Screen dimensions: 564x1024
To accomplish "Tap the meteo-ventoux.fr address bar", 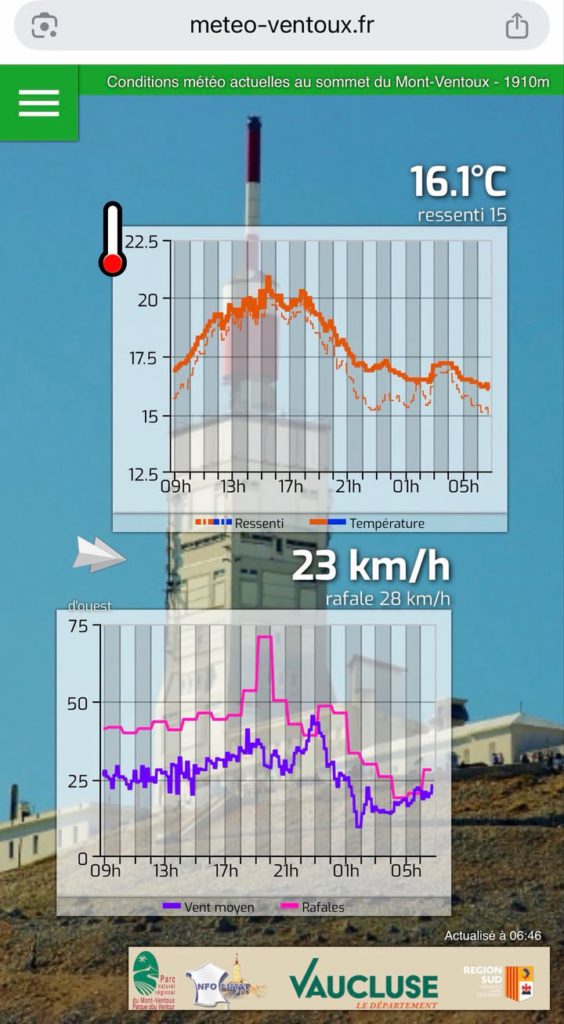I will pos(281,25).
